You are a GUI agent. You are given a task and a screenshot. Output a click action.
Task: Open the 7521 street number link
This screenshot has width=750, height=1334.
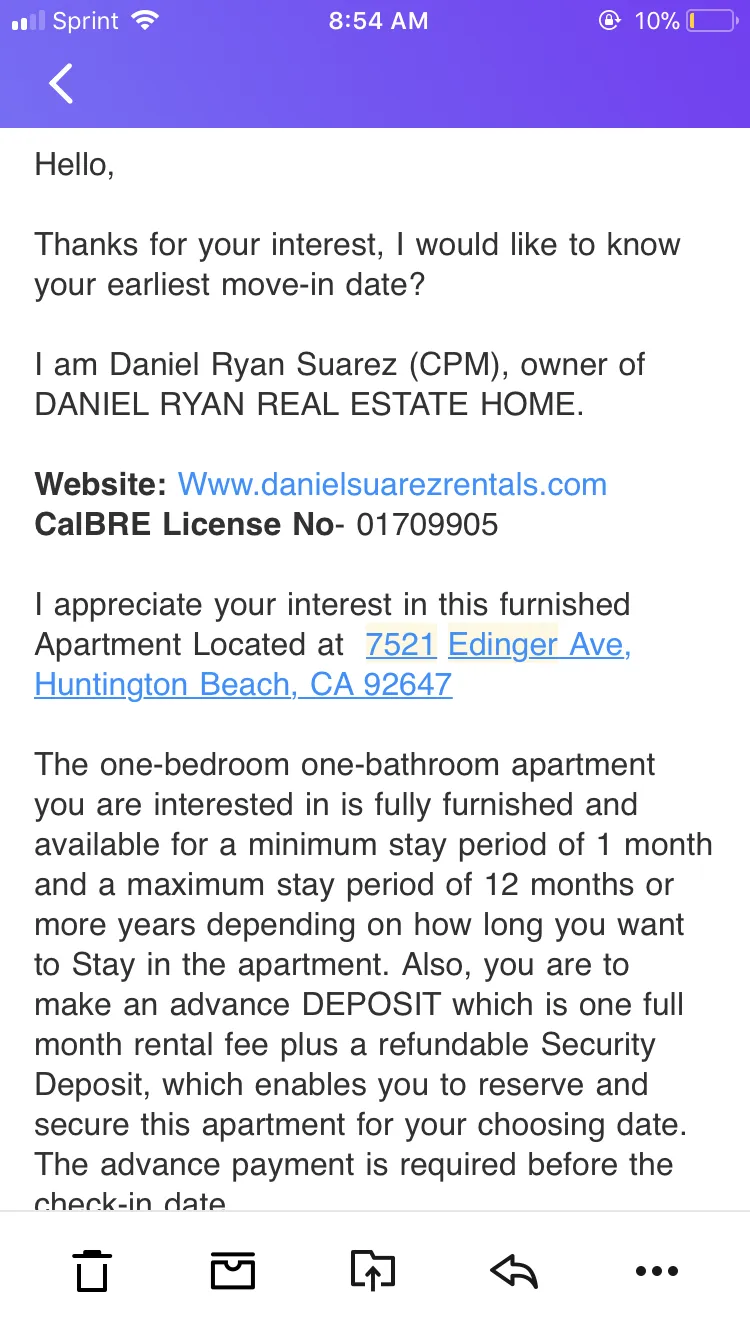tap(401, 645)
